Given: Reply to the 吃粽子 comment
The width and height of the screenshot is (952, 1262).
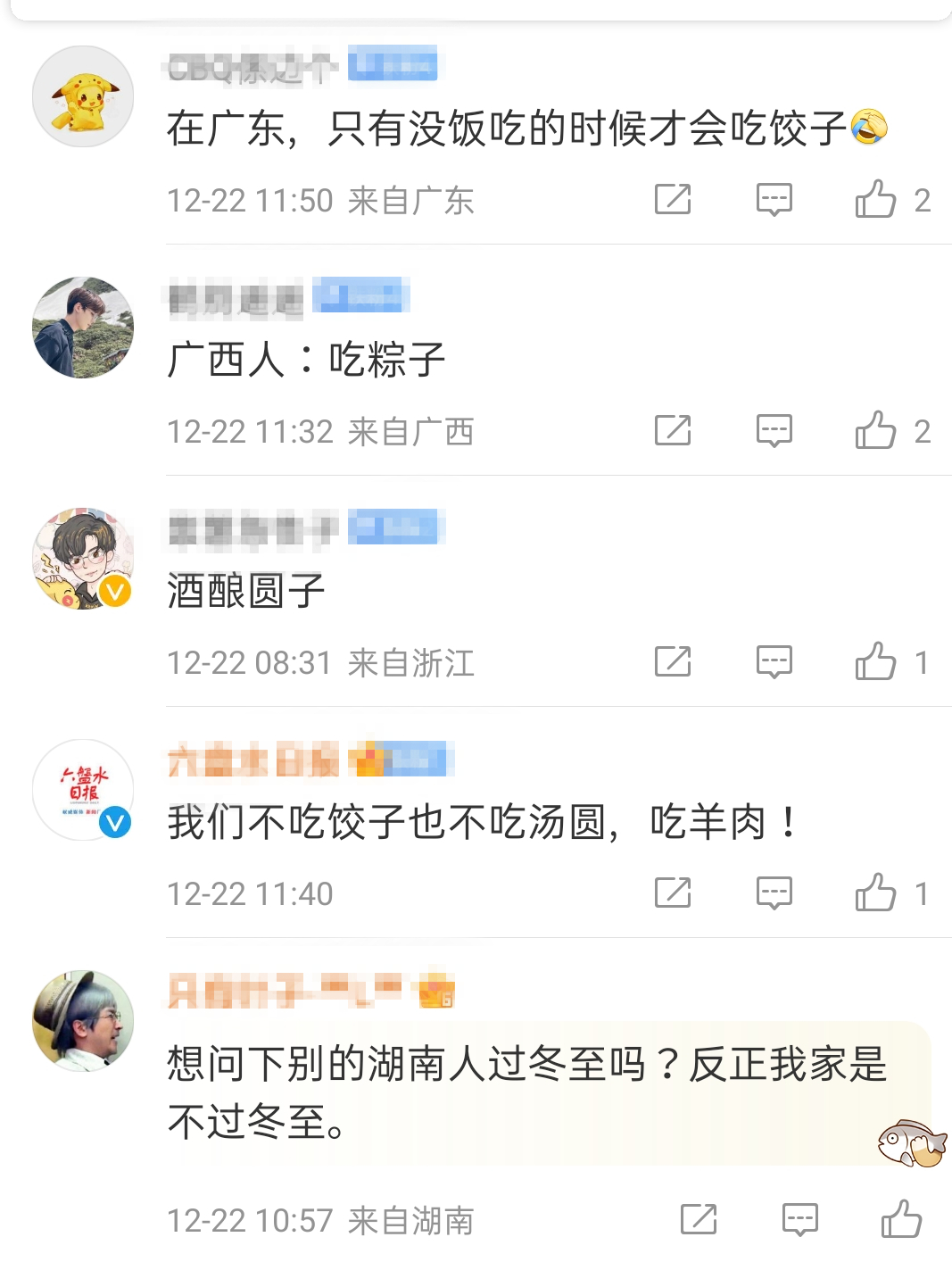Looking at the screenshot, I should (774, 430).
